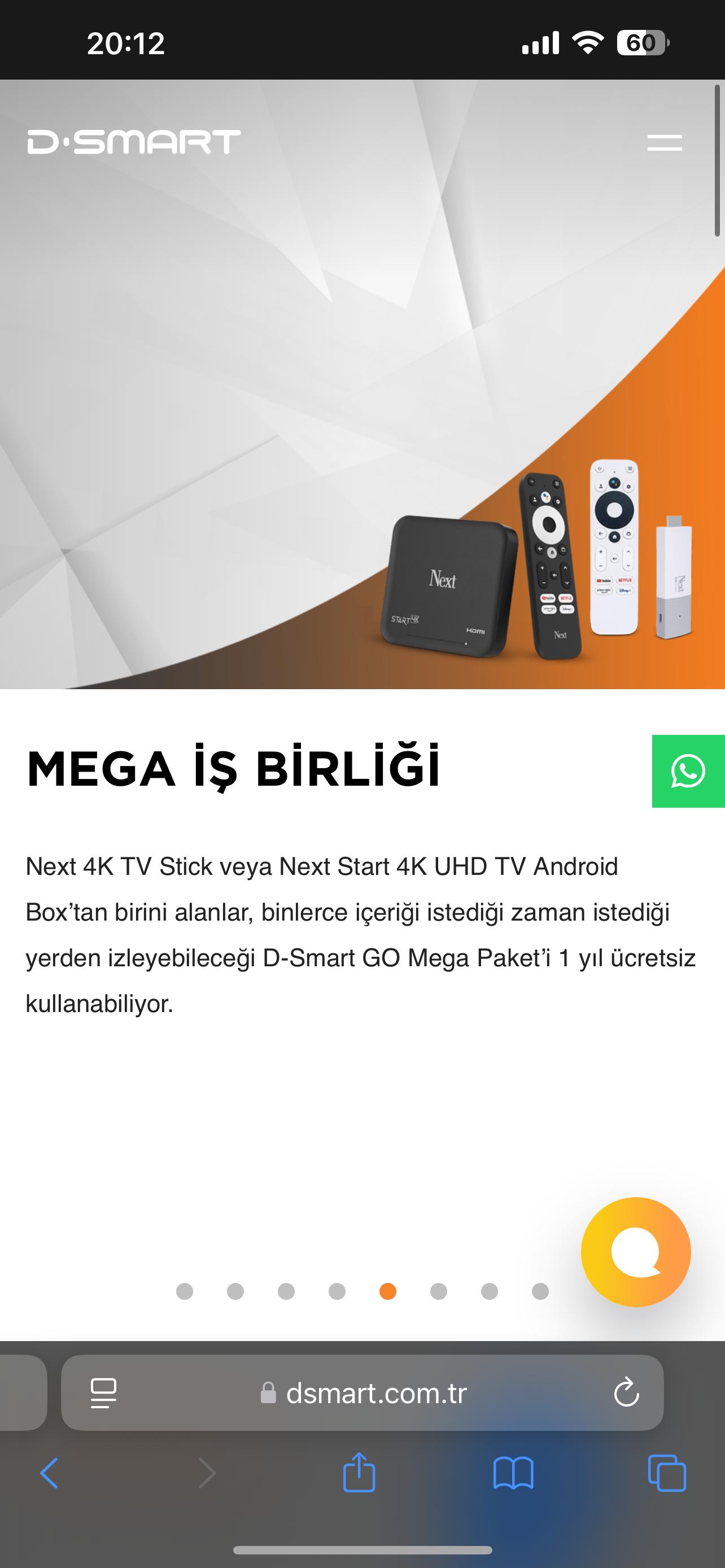This screenshot has width=725, height=1568.
Task: Open the orange chat bubble
Action: click(636, 1252)
